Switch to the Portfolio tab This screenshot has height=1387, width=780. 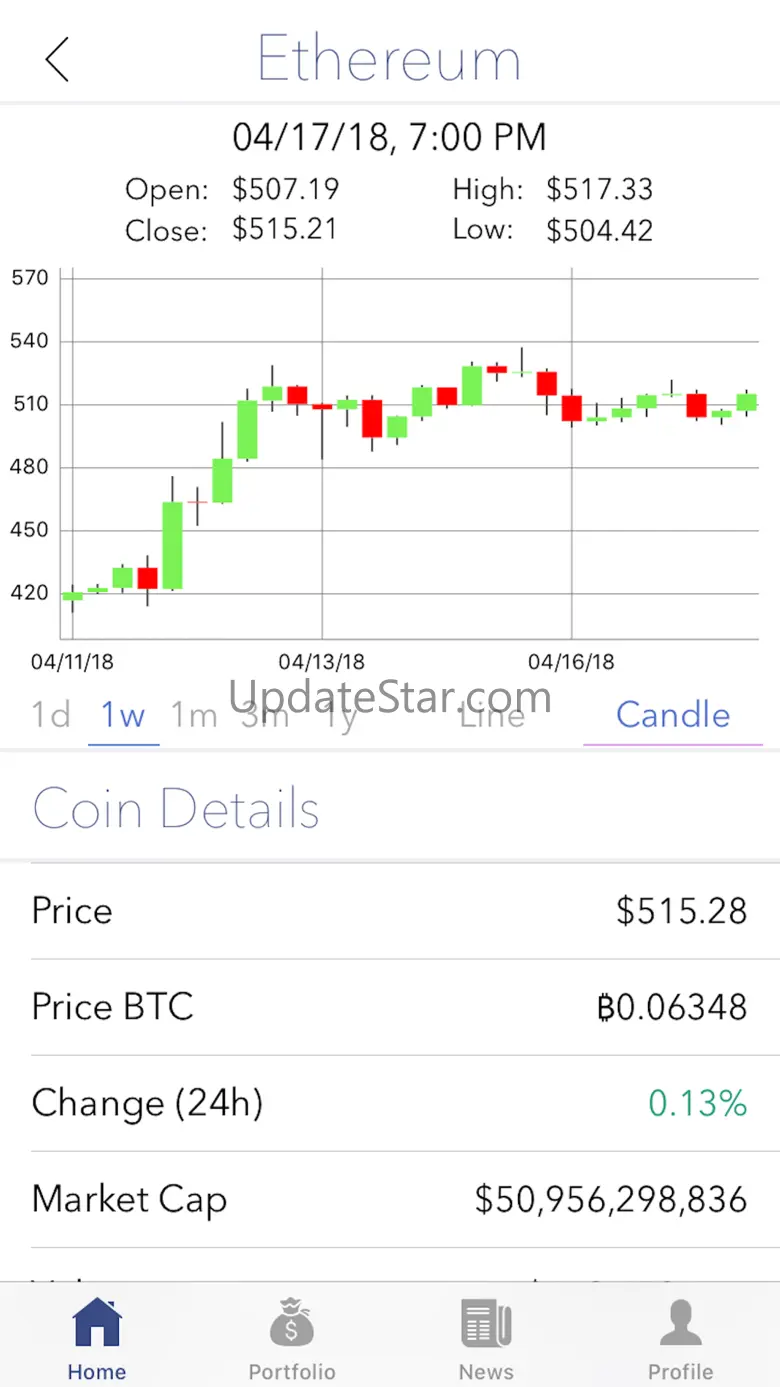point(292,1338)
